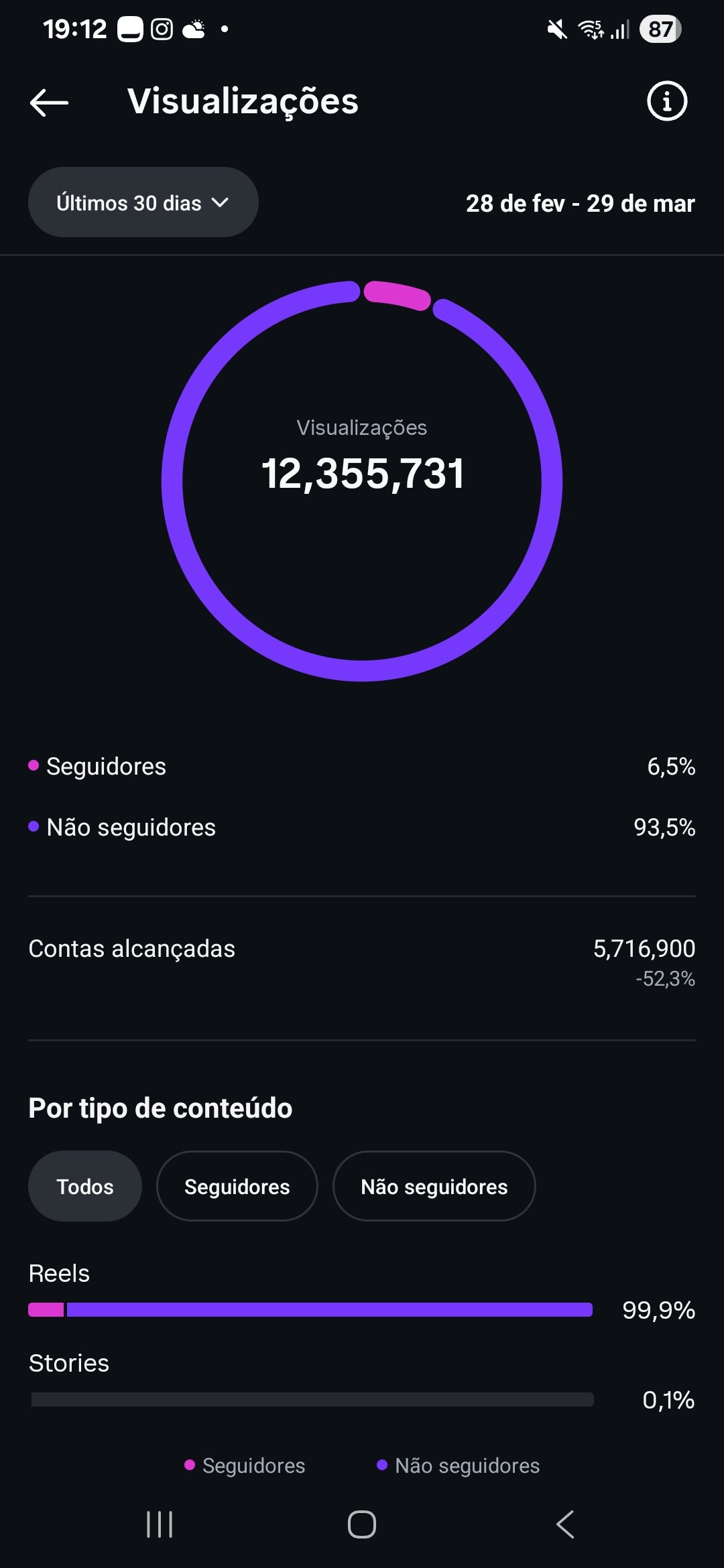
Task: Open the info icon for Visualizações
Action: click(666, 102)
